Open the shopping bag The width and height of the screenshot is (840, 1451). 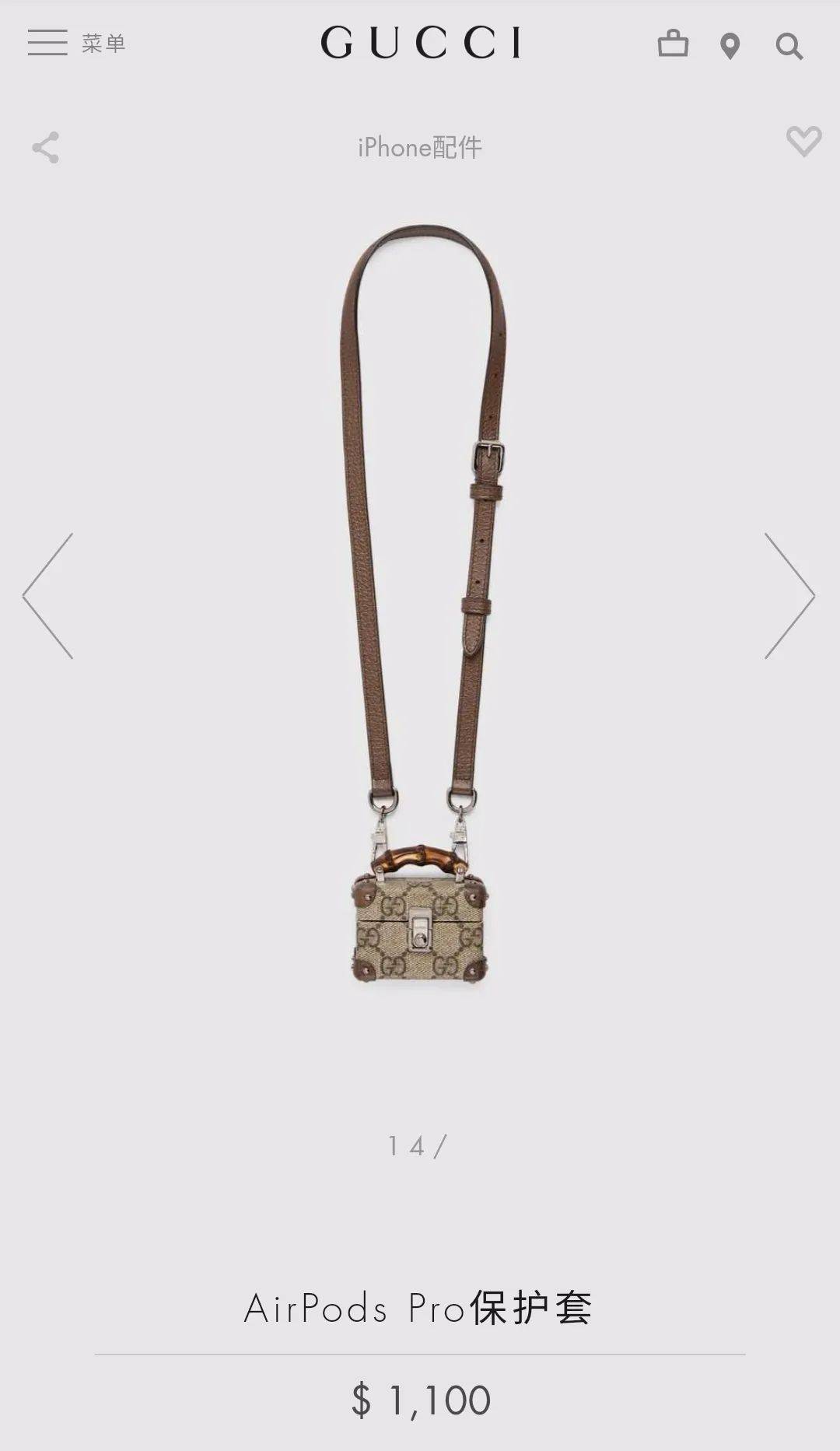click(x=673, y=44)
